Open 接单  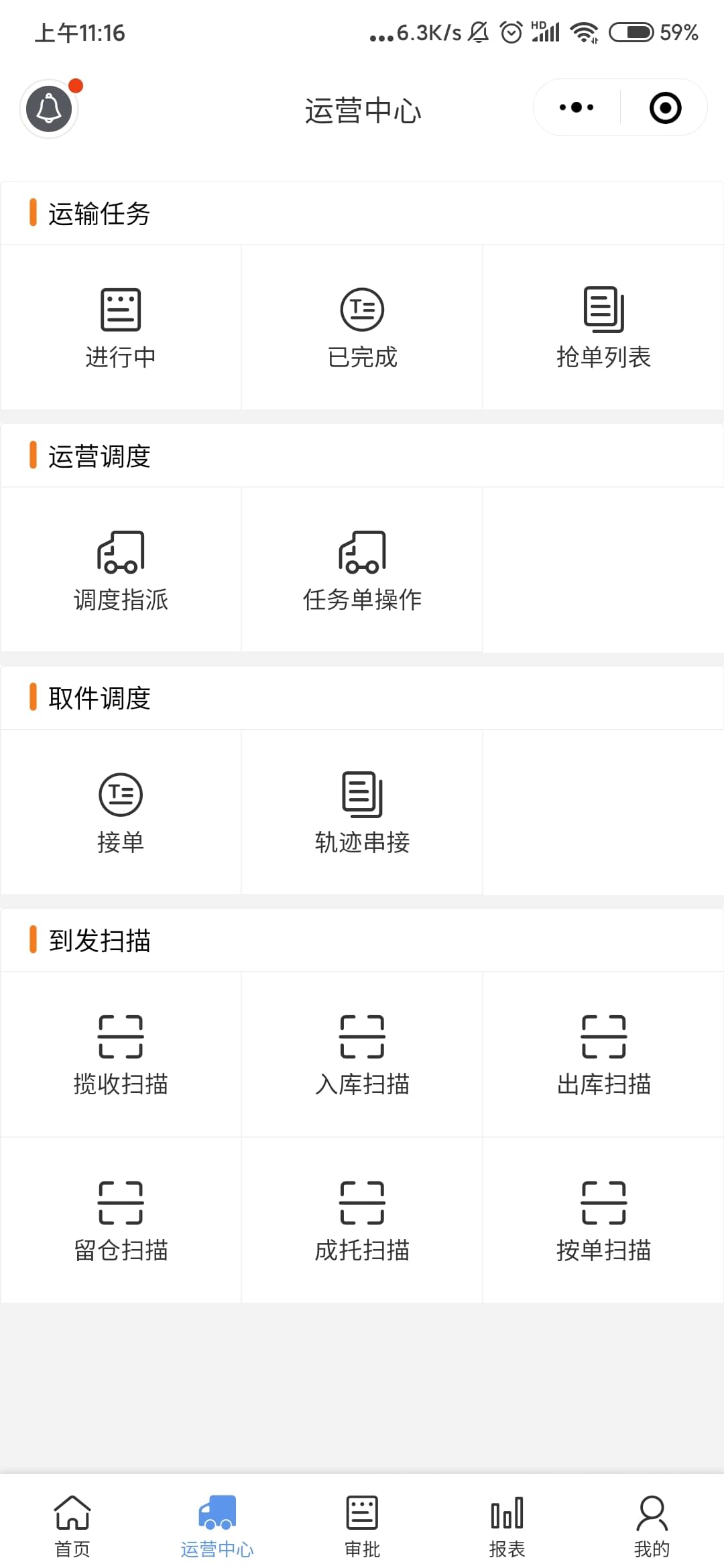pos(121,813)
